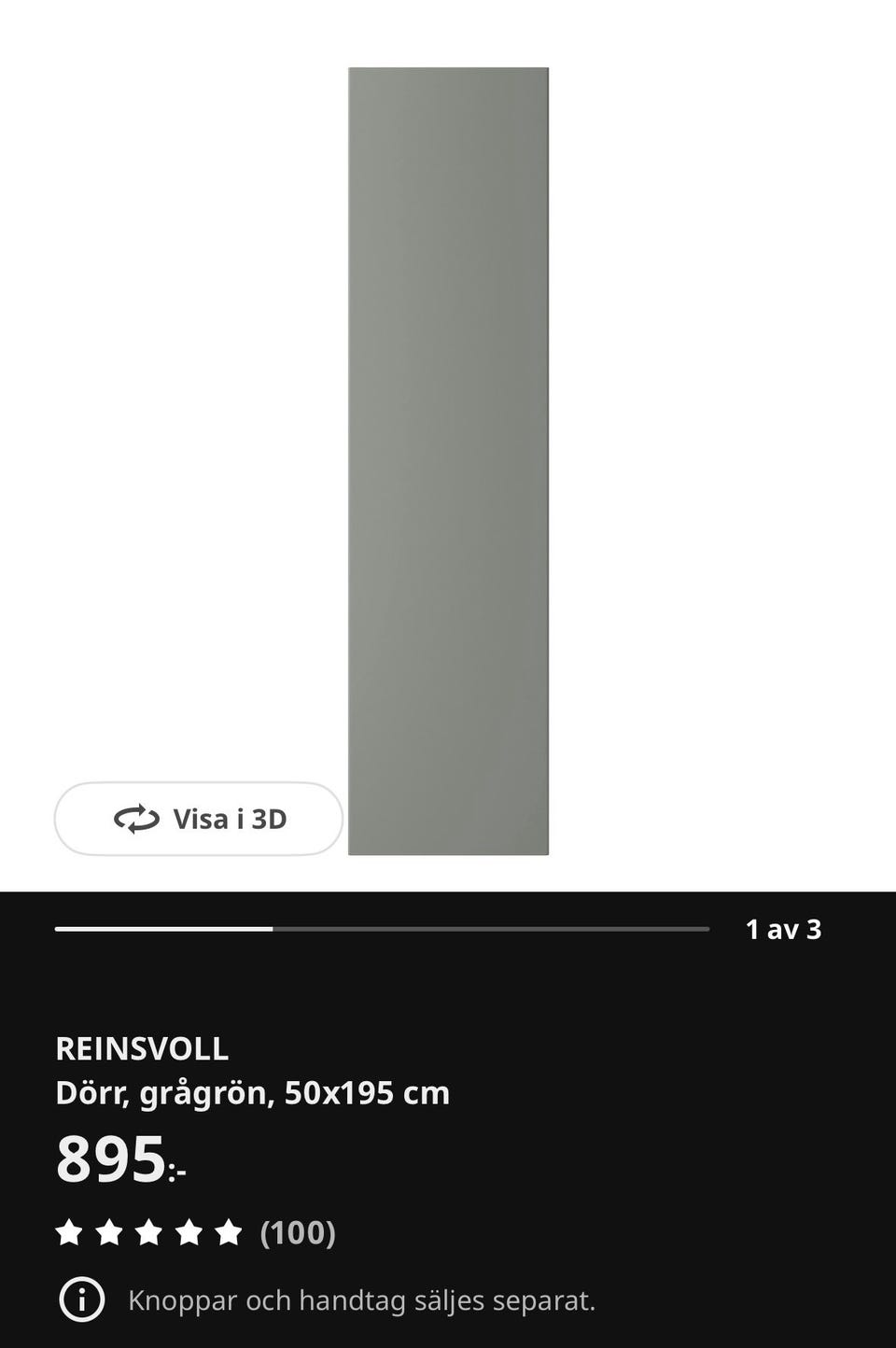896x1348 pixels.
Task: Click the carousel progress bar
Action: (x=383, y=930)
